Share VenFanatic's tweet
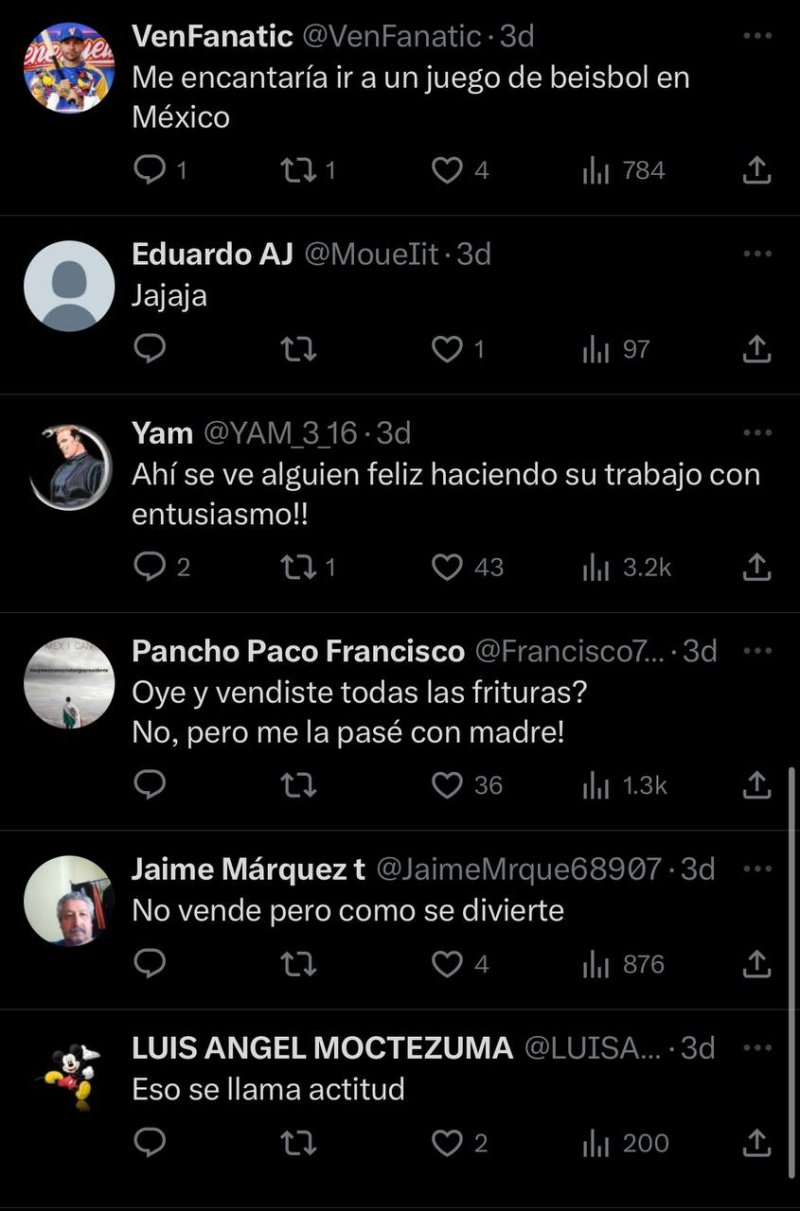The width and height of the screenshot is (800, 1211). click(x=757, y=171)
